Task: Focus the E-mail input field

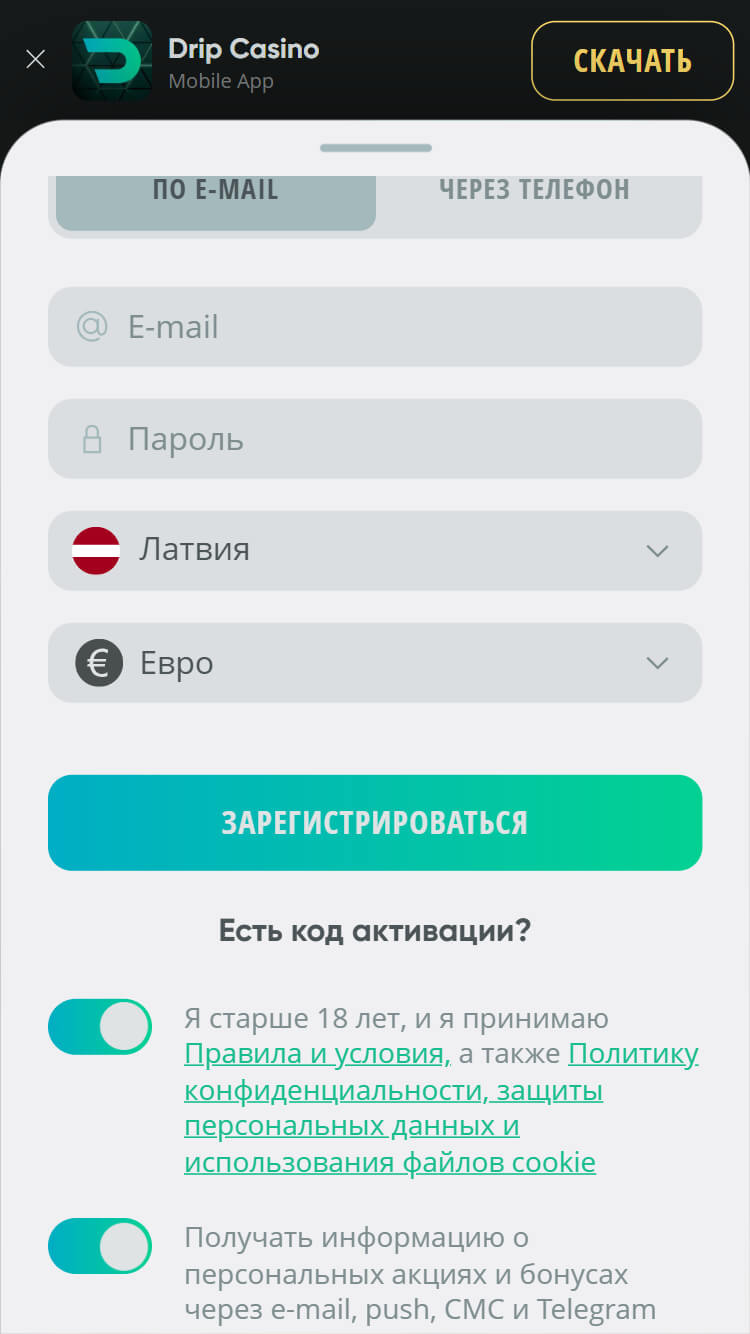Action: [375, 327]
